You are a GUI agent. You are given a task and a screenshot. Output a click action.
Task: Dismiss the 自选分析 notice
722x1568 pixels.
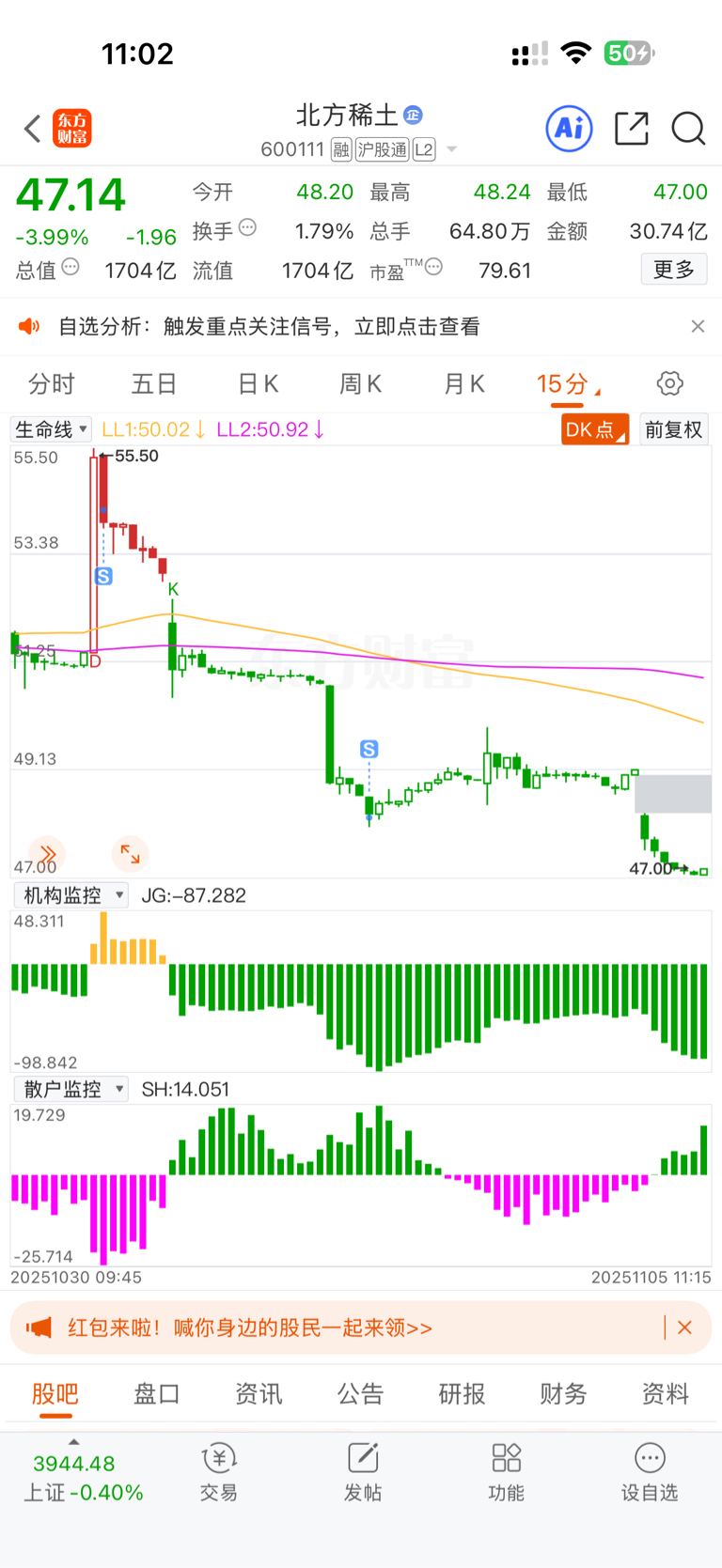coord(698,326)
